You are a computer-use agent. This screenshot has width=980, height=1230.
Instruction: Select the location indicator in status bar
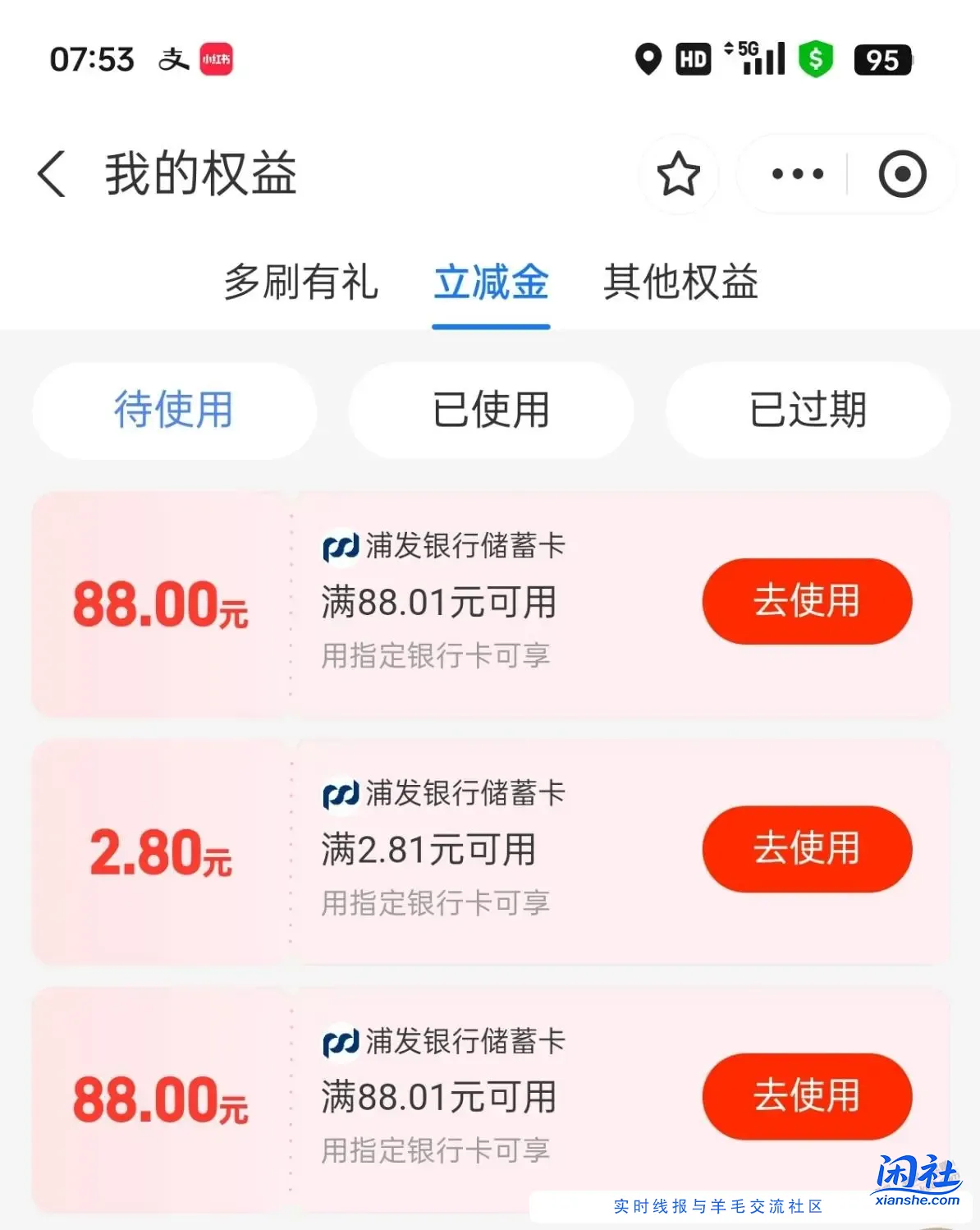click(648, 60)
